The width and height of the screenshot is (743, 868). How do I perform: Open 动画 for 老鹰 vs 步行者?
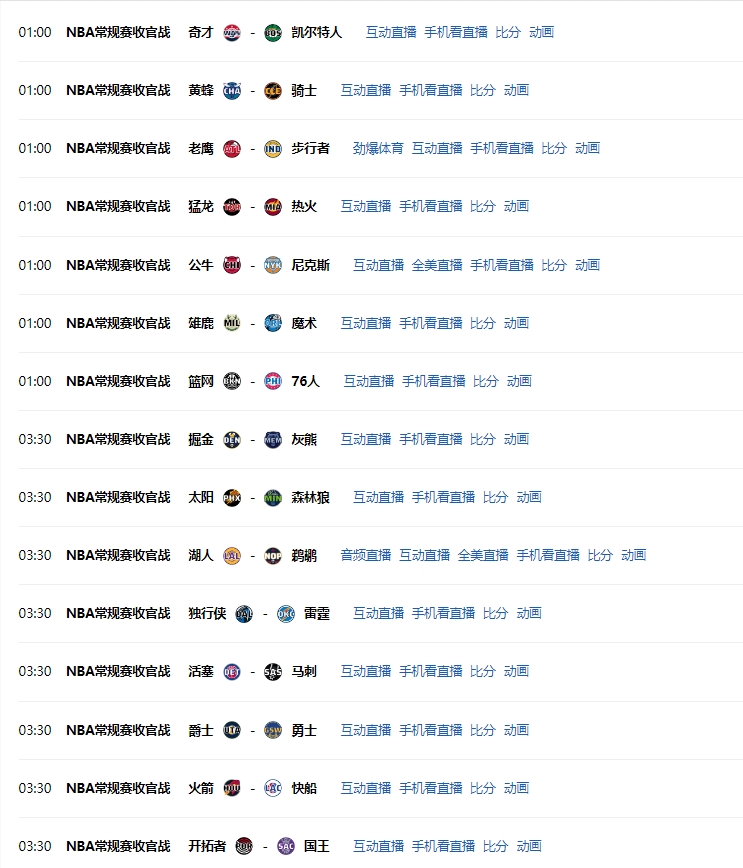coord(587,148)
